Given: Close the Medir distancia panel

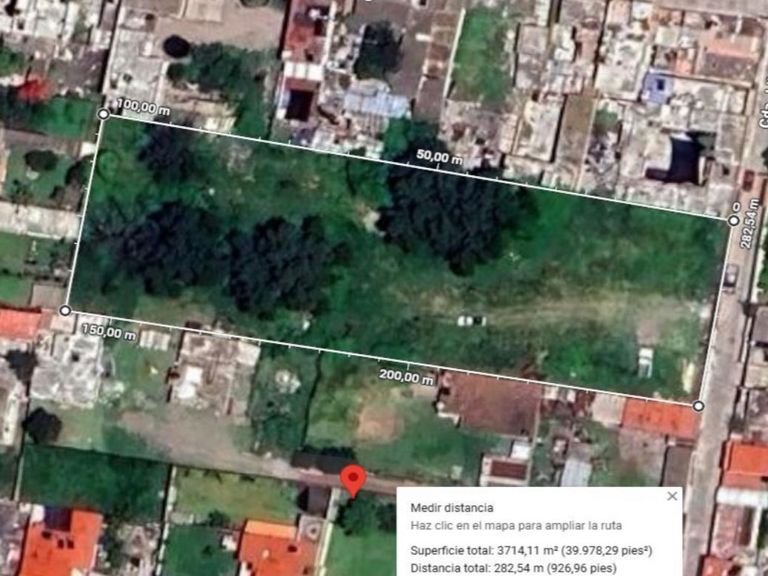Looking at the screenshot, I should point(672,496).
